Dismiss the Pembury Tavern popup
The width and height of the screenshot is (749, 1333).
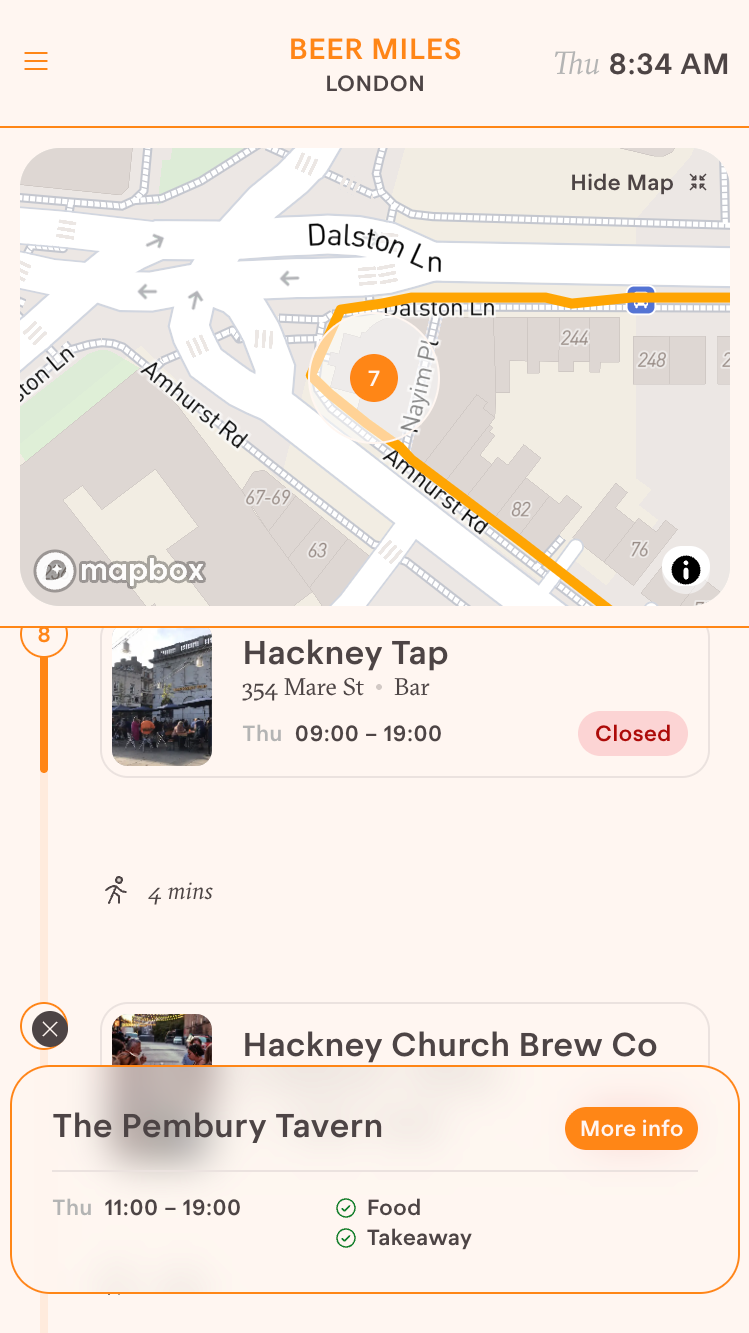[x=50, y=1028]
